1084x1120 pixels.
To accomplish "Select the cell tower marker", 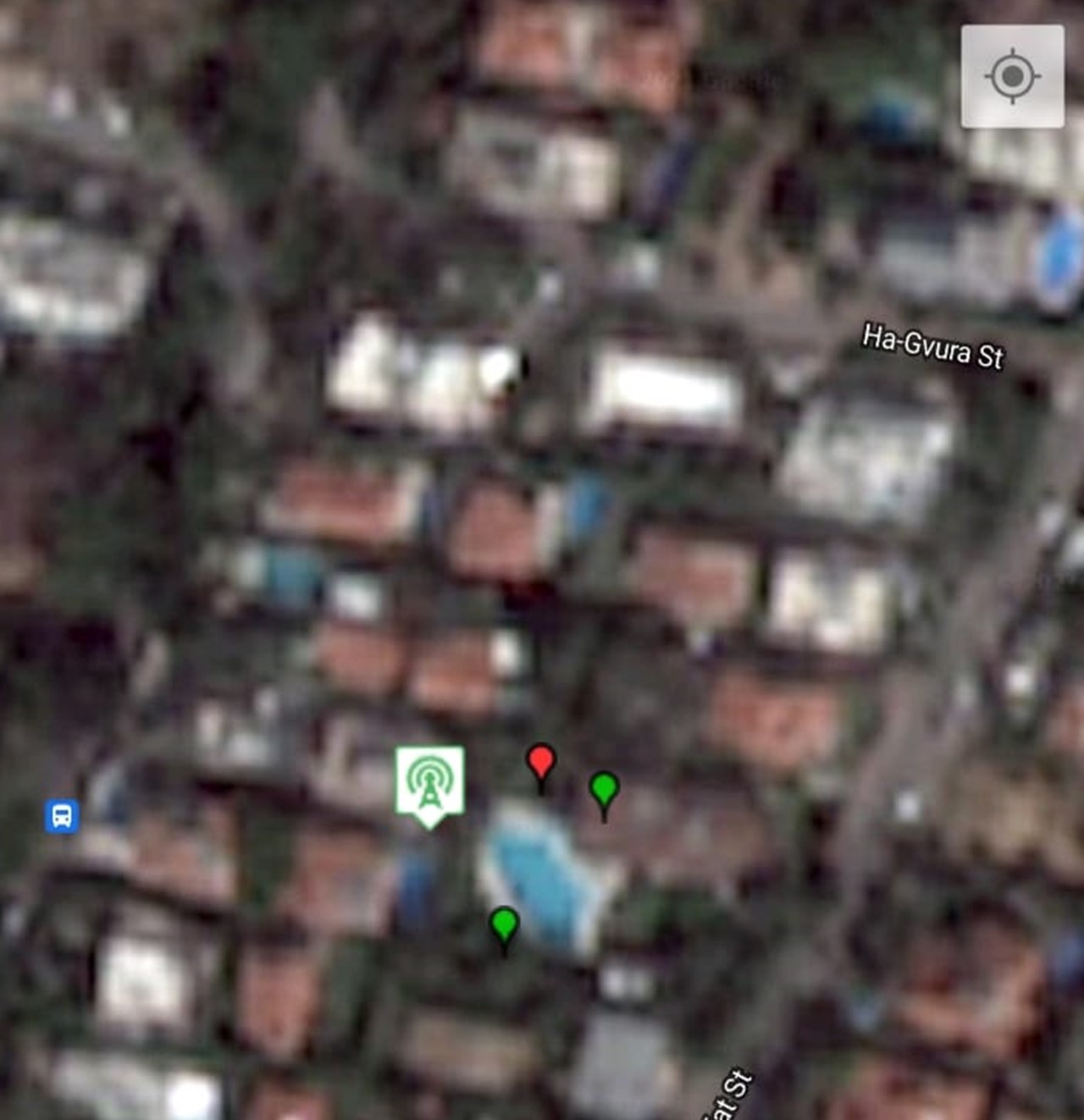I will pos(429,781).
